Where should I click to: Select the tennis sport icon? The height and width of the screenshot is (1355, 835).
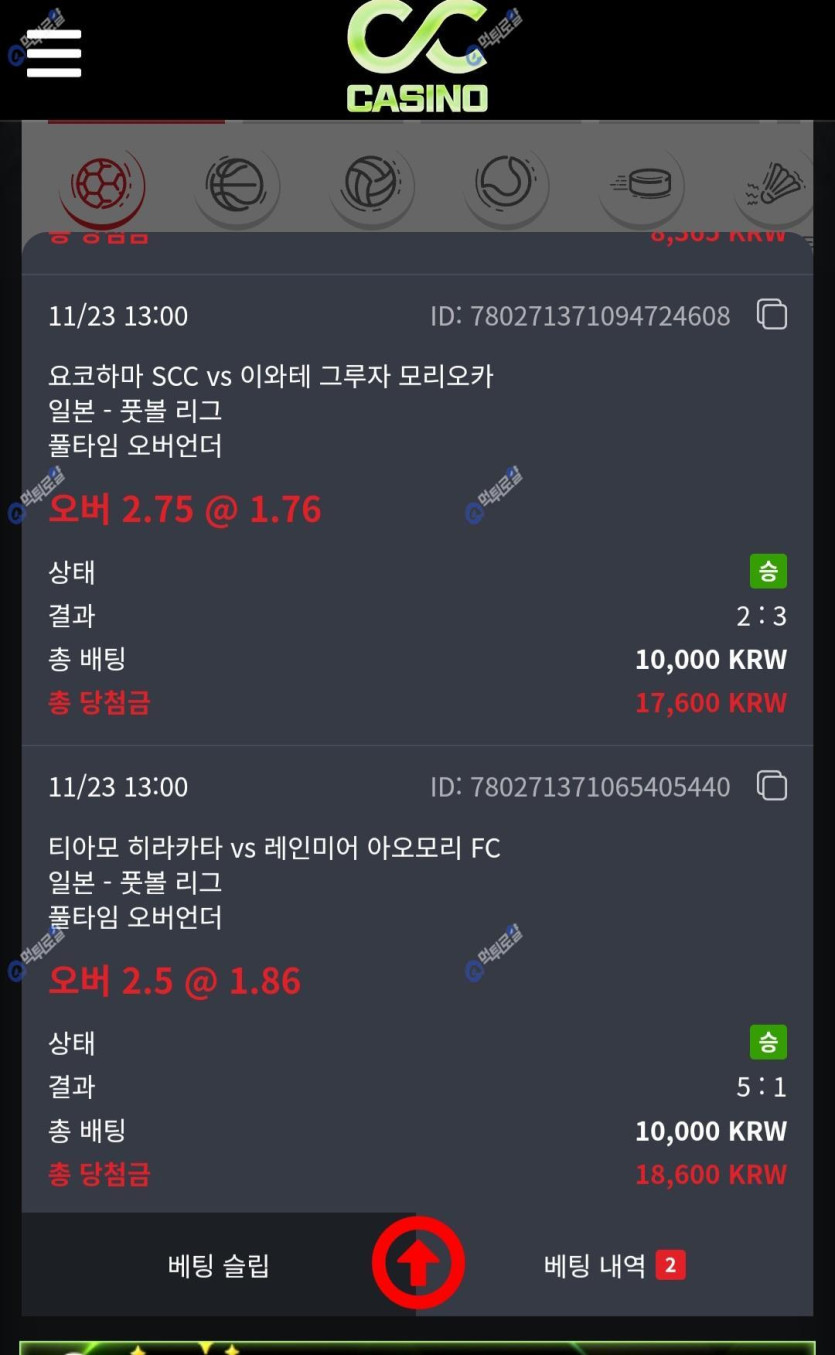(x=505, y=185)
